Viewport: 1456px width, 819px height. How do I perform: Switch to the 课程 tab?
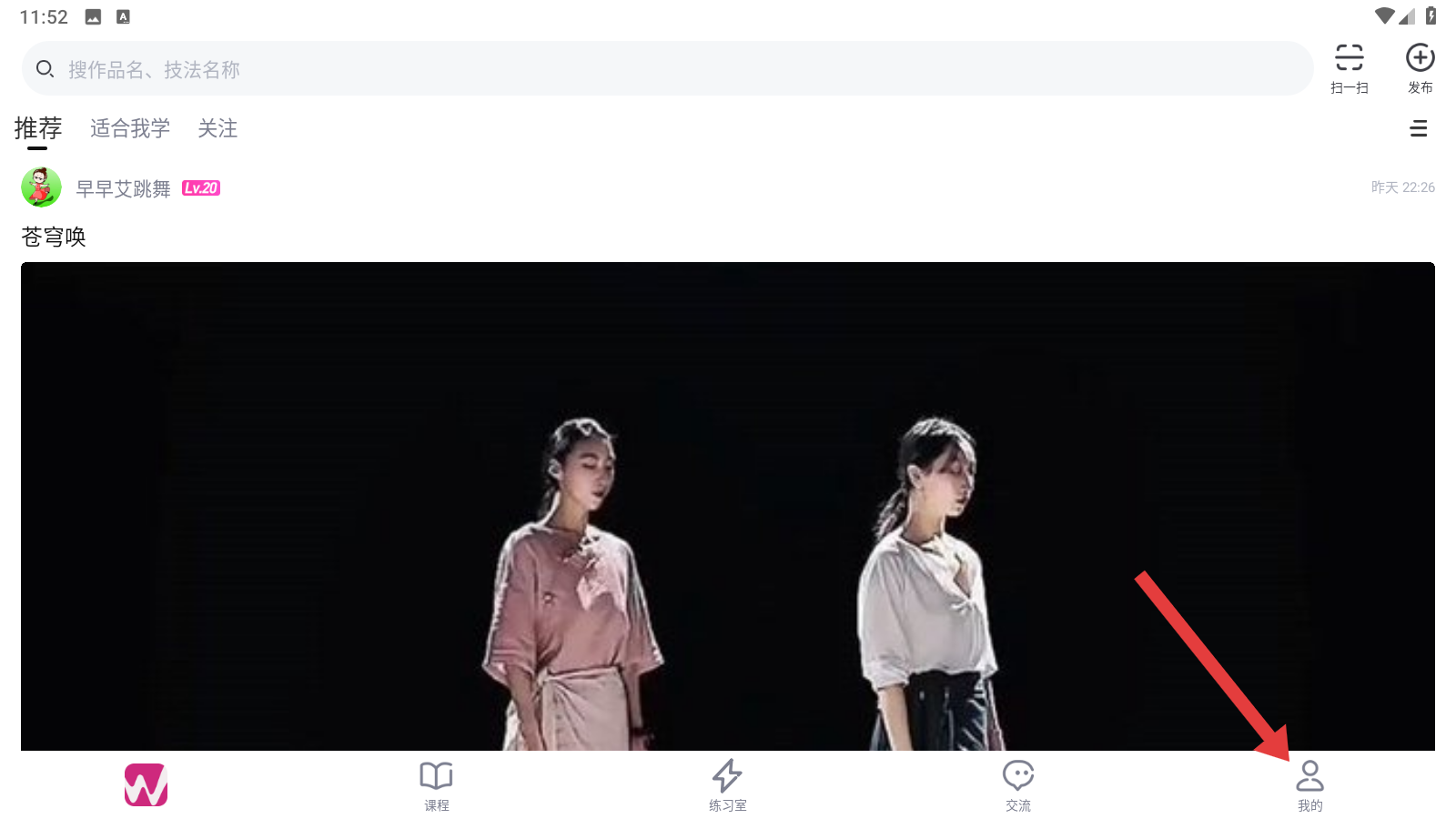point(437,785)
